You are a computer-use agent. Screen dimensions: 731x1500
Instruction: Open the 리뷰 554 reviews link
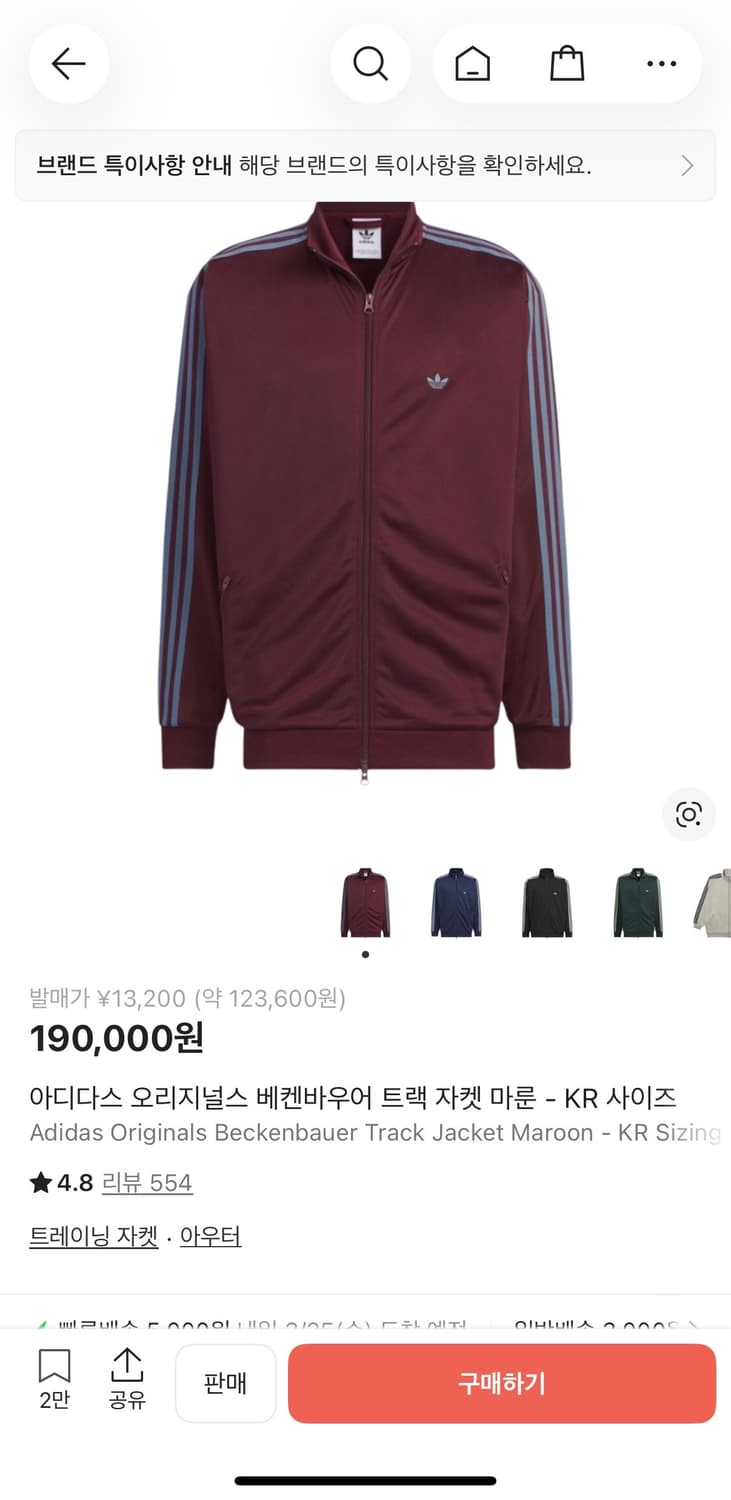(x=146, y=1183)
